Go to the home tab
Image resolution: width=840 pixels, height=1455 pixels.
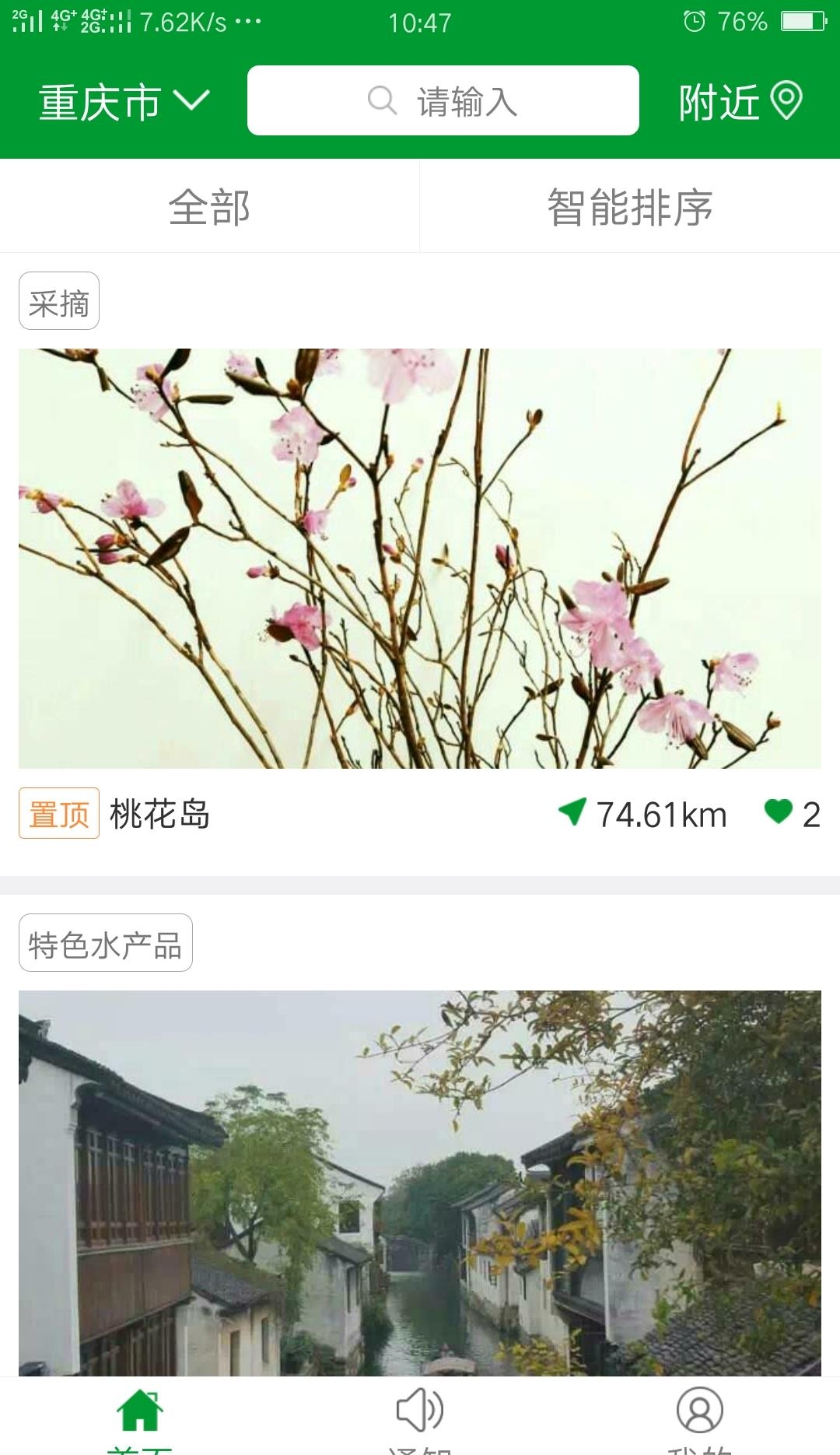pyautogui.click(x=140, y=1418)
